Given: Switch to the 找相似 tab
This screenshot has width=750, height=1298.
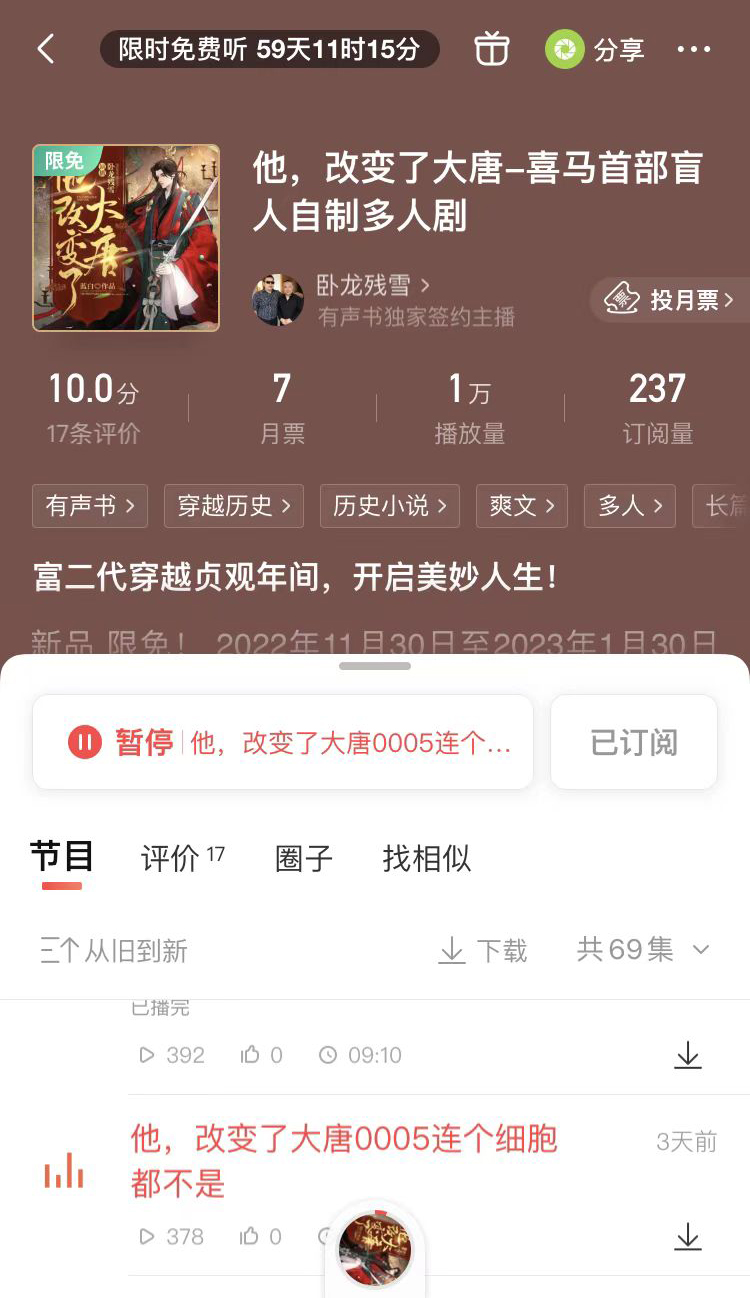Looking at the screenshot, I should [x=426, y=858].
